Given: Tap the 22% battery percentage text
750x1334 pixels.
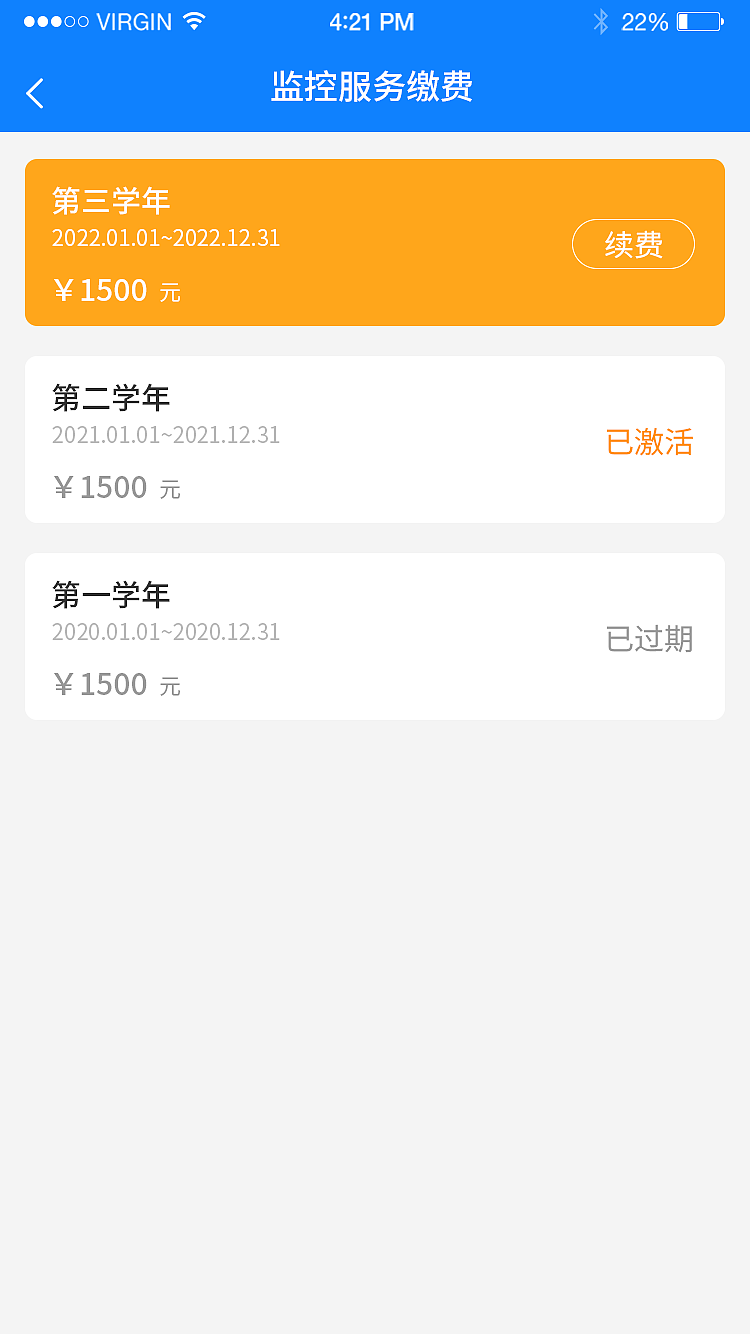Looking at the screenshot, I should click(643, 21).
